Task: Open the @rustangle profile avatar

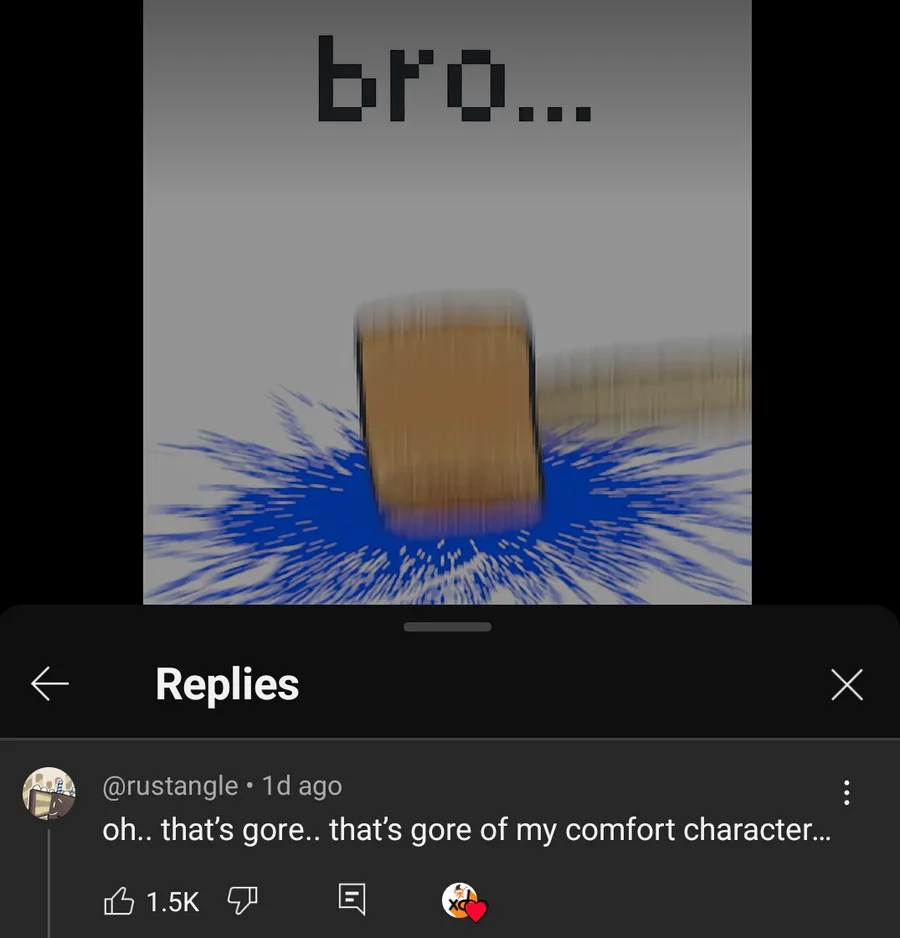Action: click(49, 794)
